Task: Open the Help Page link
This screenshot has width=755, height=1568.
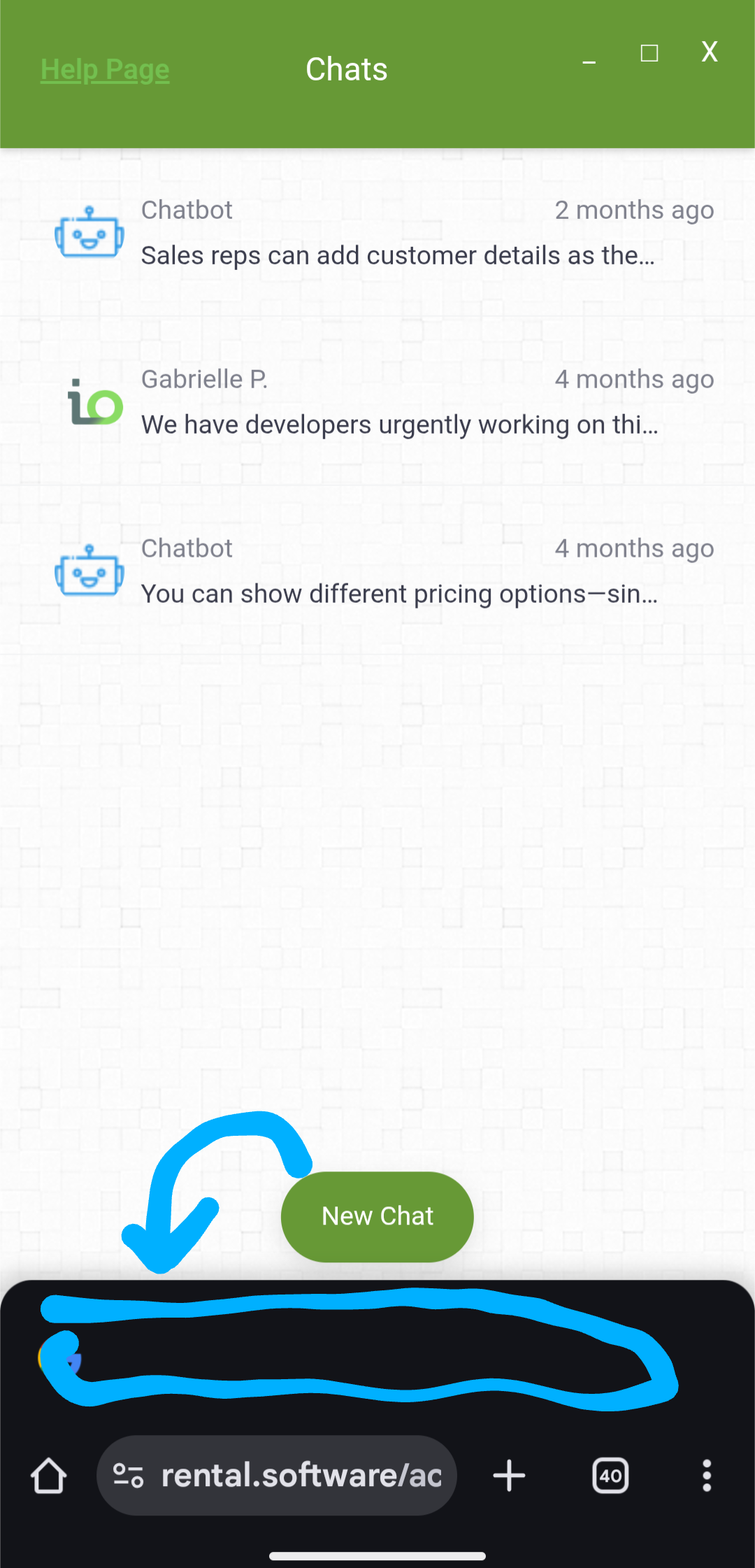Action: pos(105,70)
